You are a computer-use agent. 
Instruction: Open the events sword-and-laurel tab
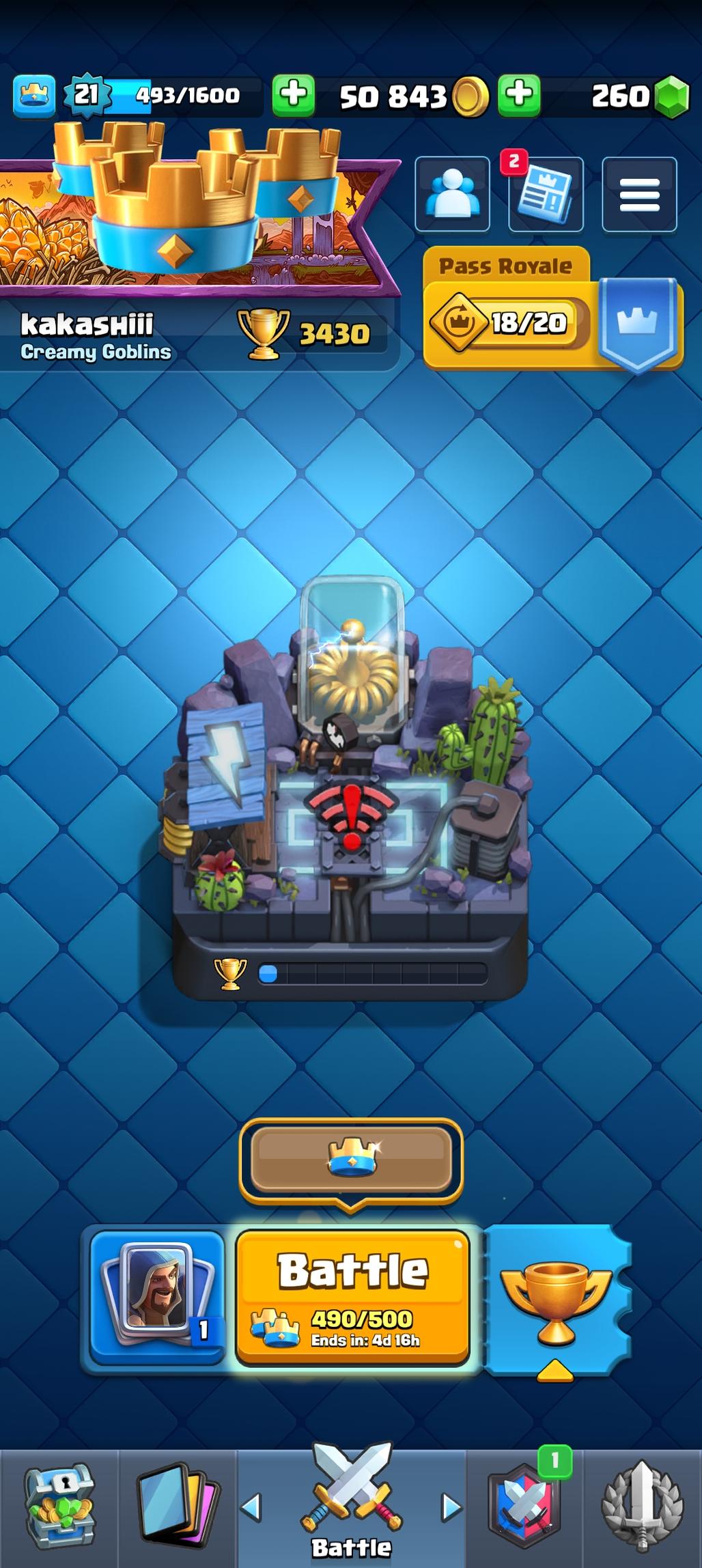(x=642, y=1507)
